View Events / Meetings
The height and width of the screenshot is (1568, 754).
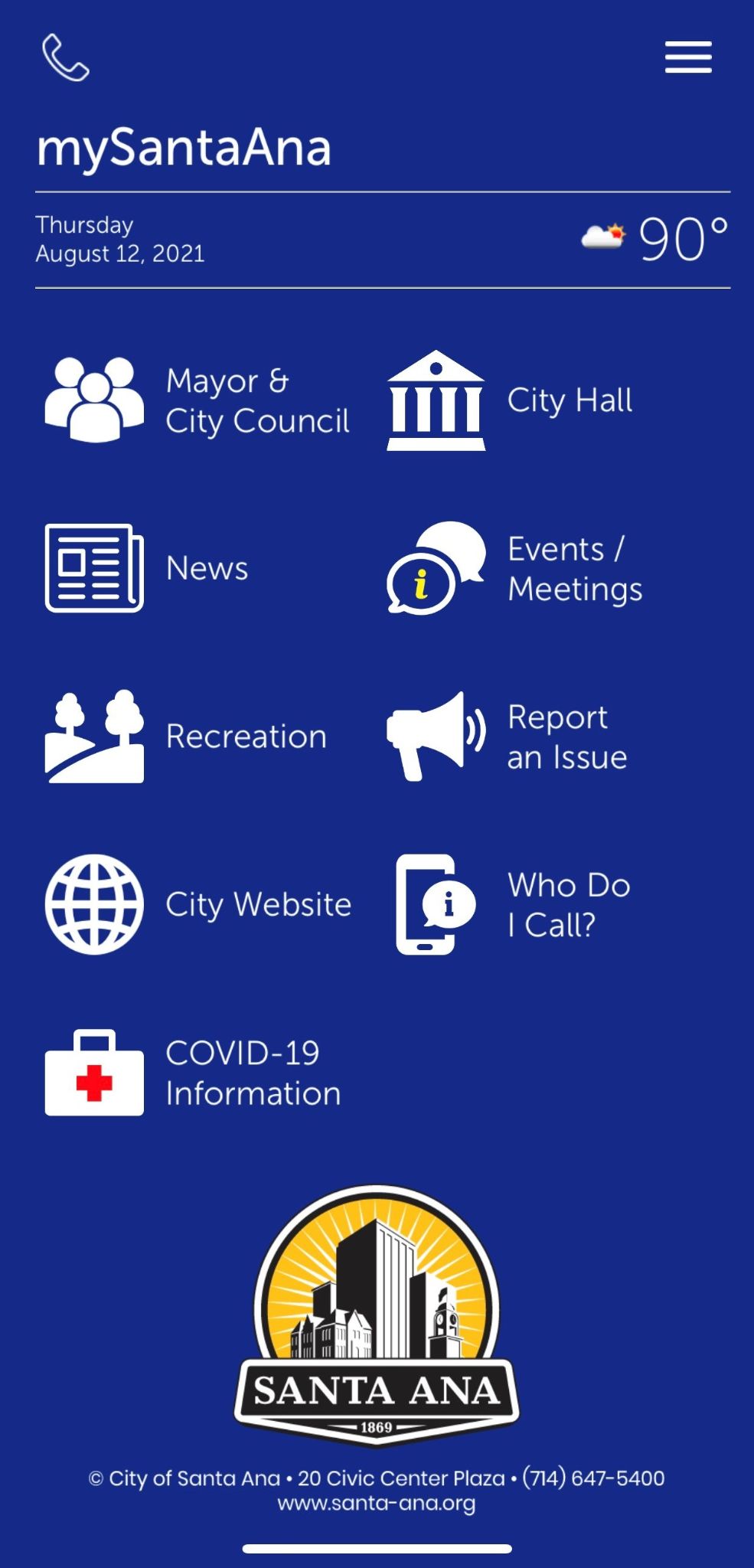pyautogui.click(x=514, y=569)
